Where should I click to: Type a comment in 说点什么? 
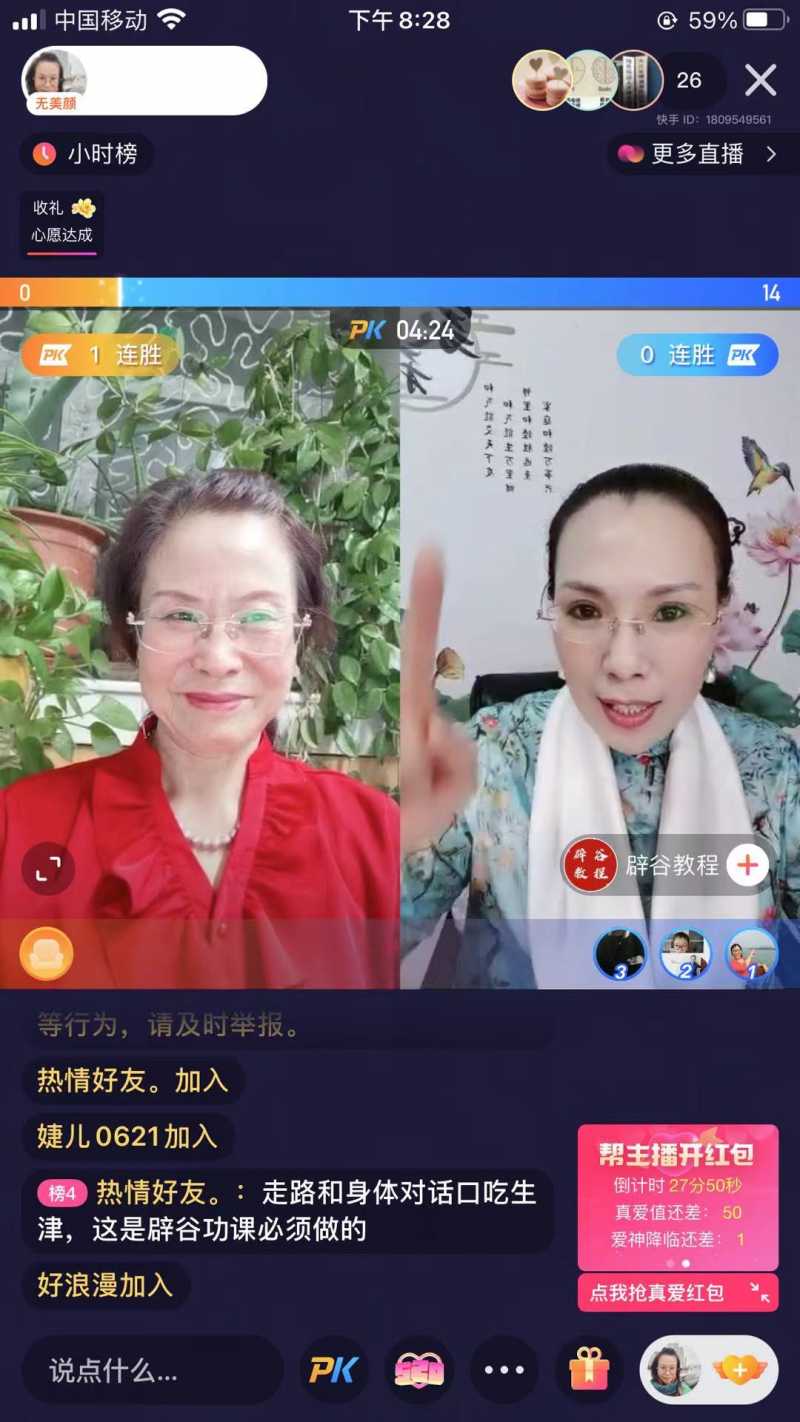tap(150, 1370)
